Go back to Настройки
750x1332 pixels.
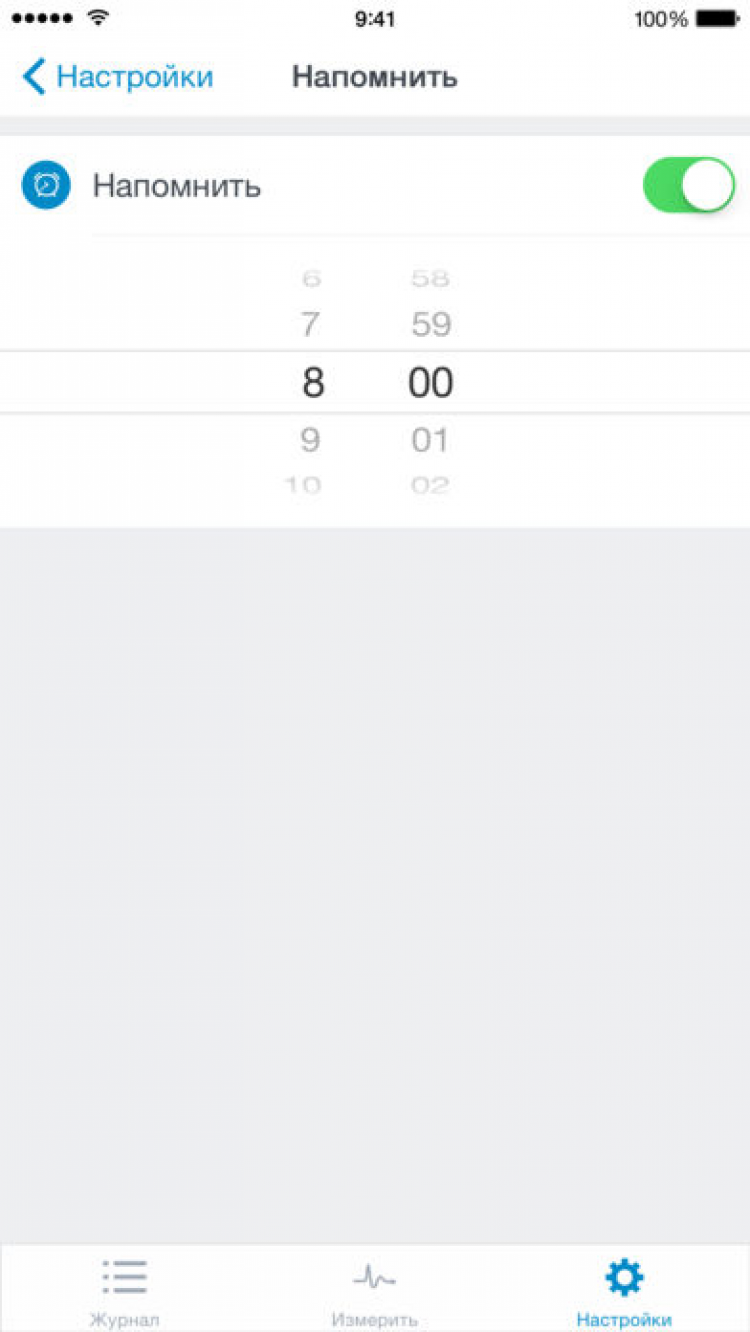[x=118, y=77]
